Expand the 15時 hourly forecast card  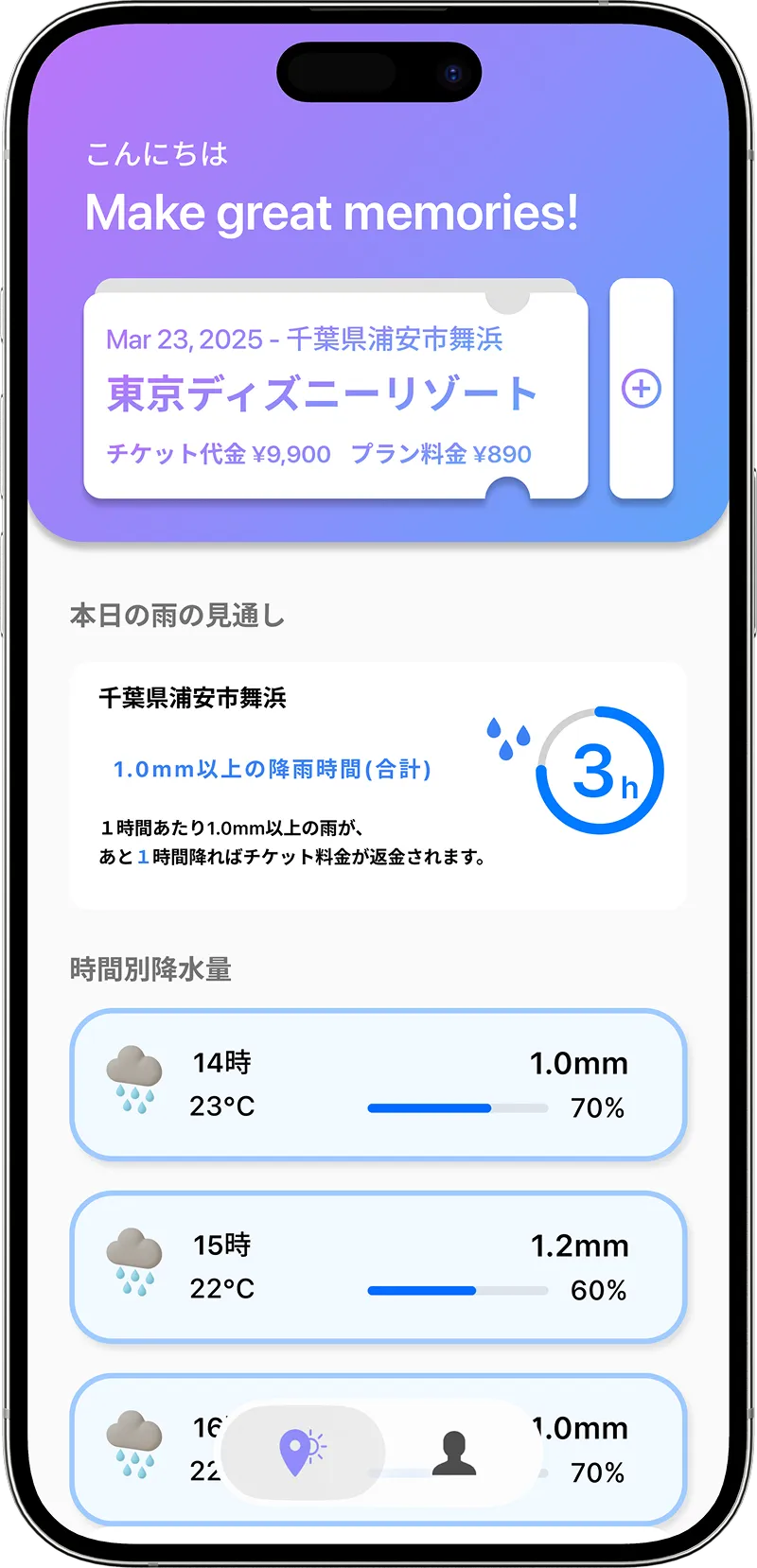click(378, 1267)
